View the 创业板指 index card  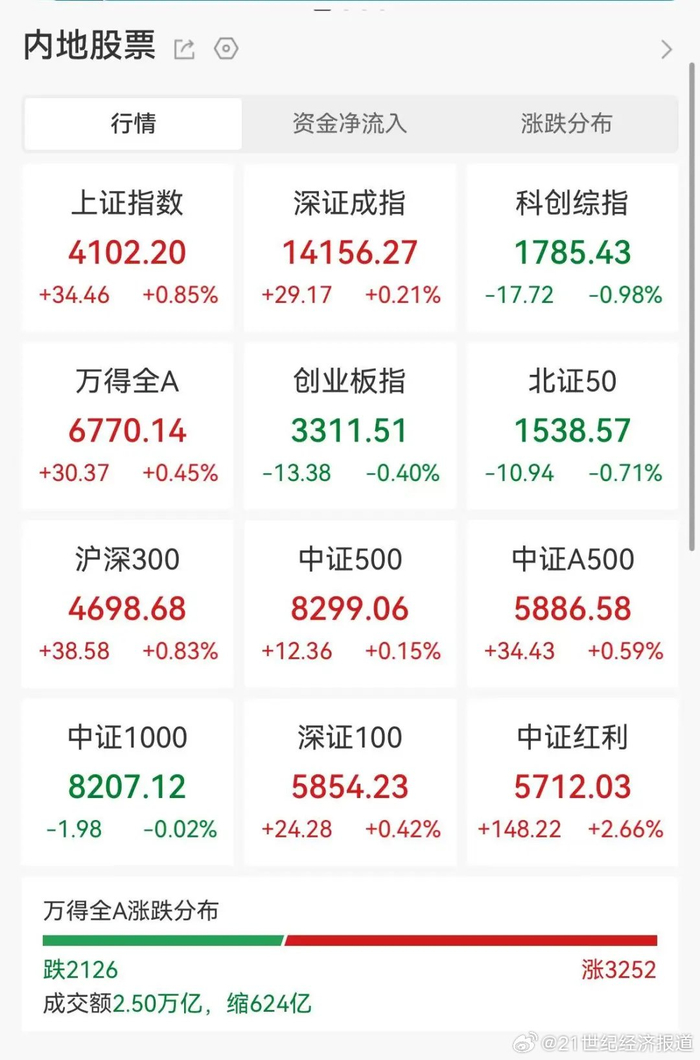tap(350, 426)
